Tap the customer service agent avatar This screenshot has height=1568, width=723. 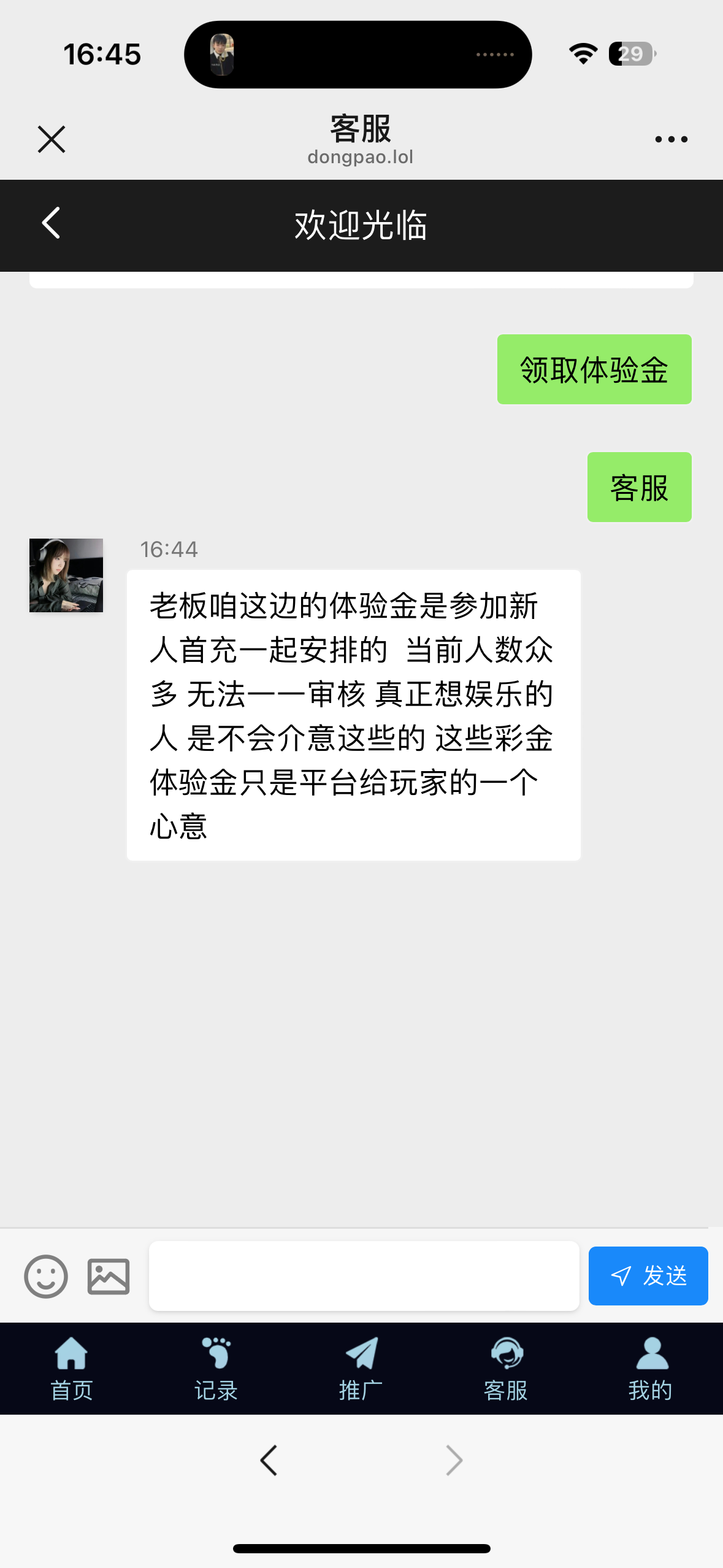pos(66,575)
